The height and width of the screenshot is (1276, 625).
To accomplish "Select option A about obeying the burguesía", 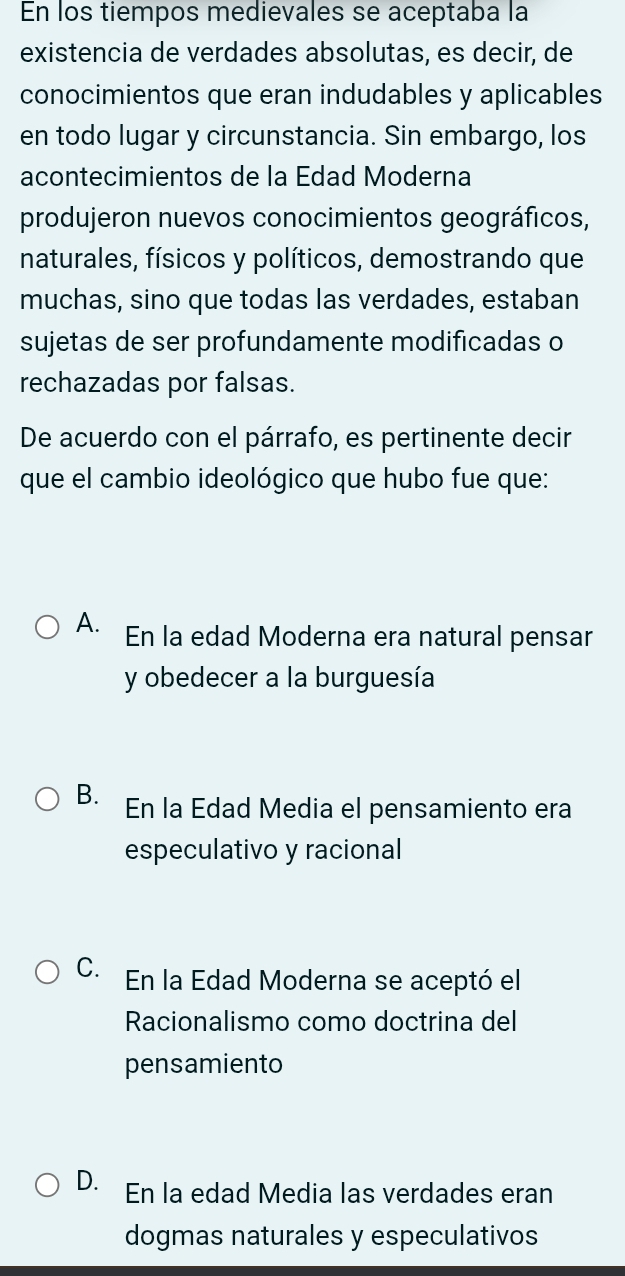I will tap(48, 628).
